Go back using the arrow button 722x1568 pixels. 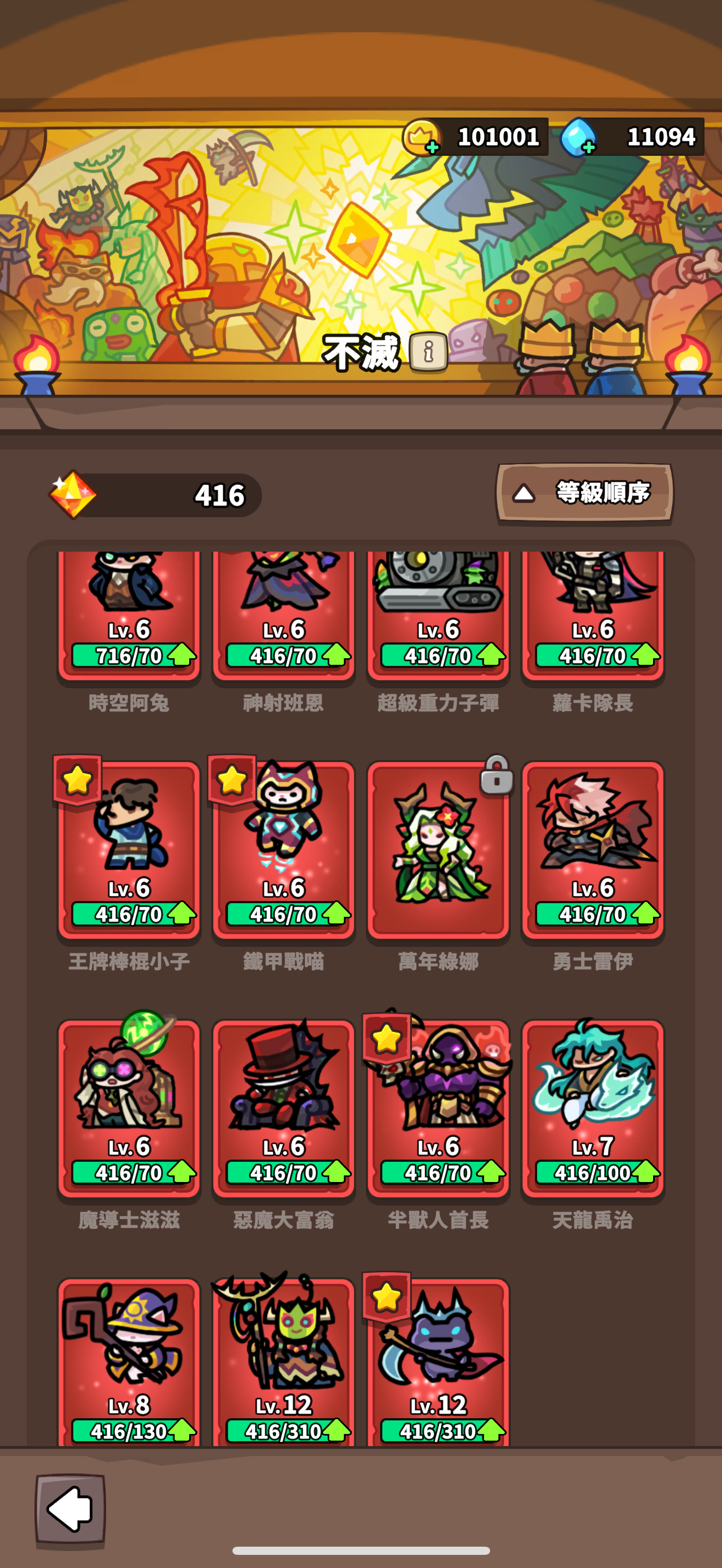click(x=70, y=1509)
